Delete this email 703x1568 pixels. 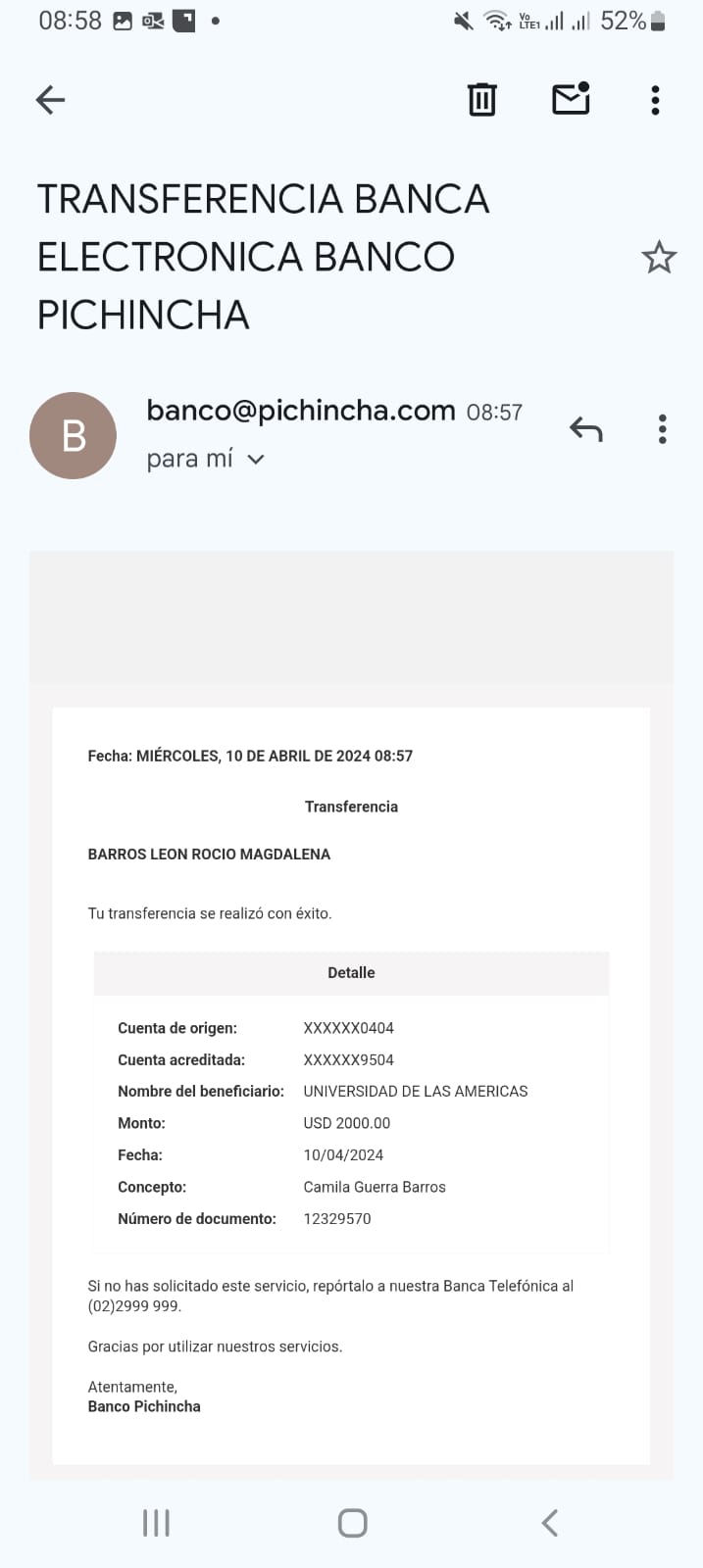pyautogui.click(x=481, y=99)
